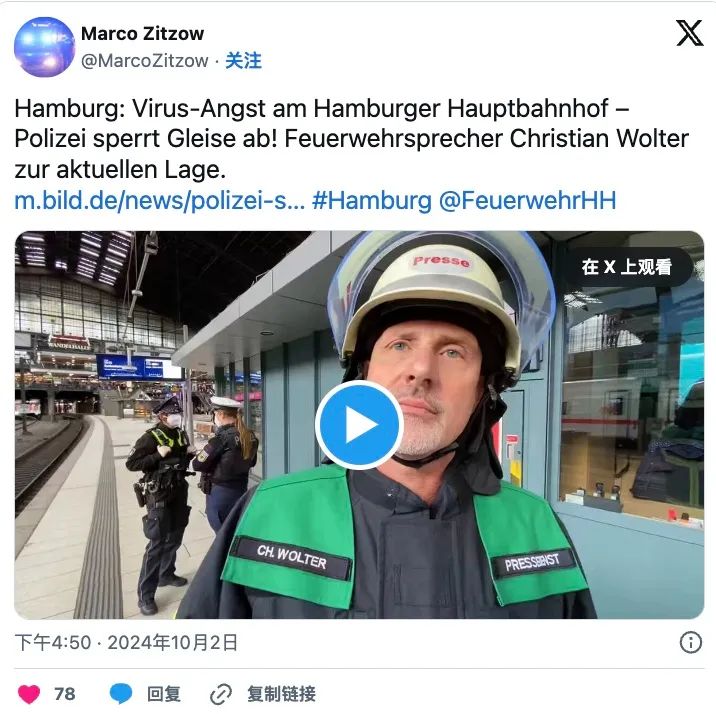
Task: Reply to the post via 回复
Action: coord(148,693)
